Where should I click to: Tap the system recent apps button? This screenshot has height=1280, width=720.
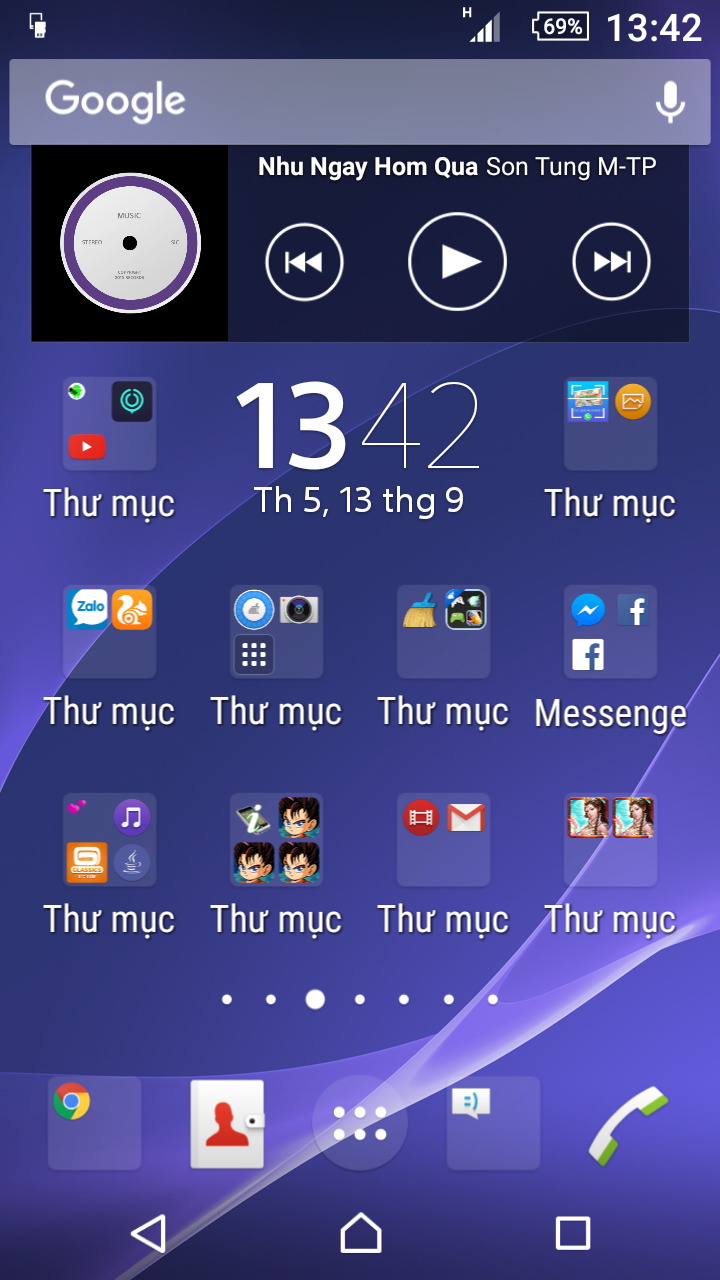pos(573,1233)
